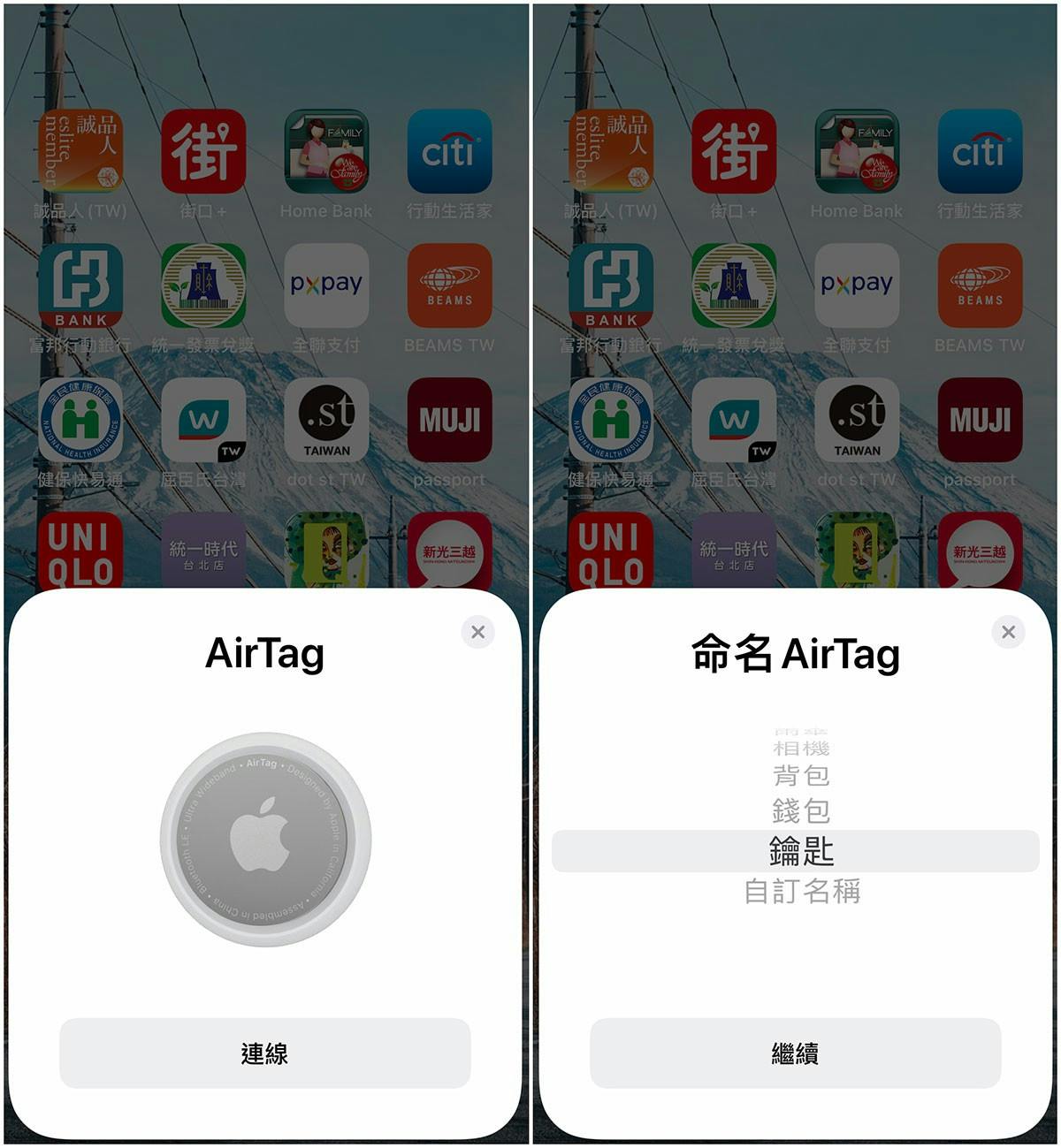
Task: Tap 繼續 to continue naming AirTag
Action: click(x=795, y=1053)
